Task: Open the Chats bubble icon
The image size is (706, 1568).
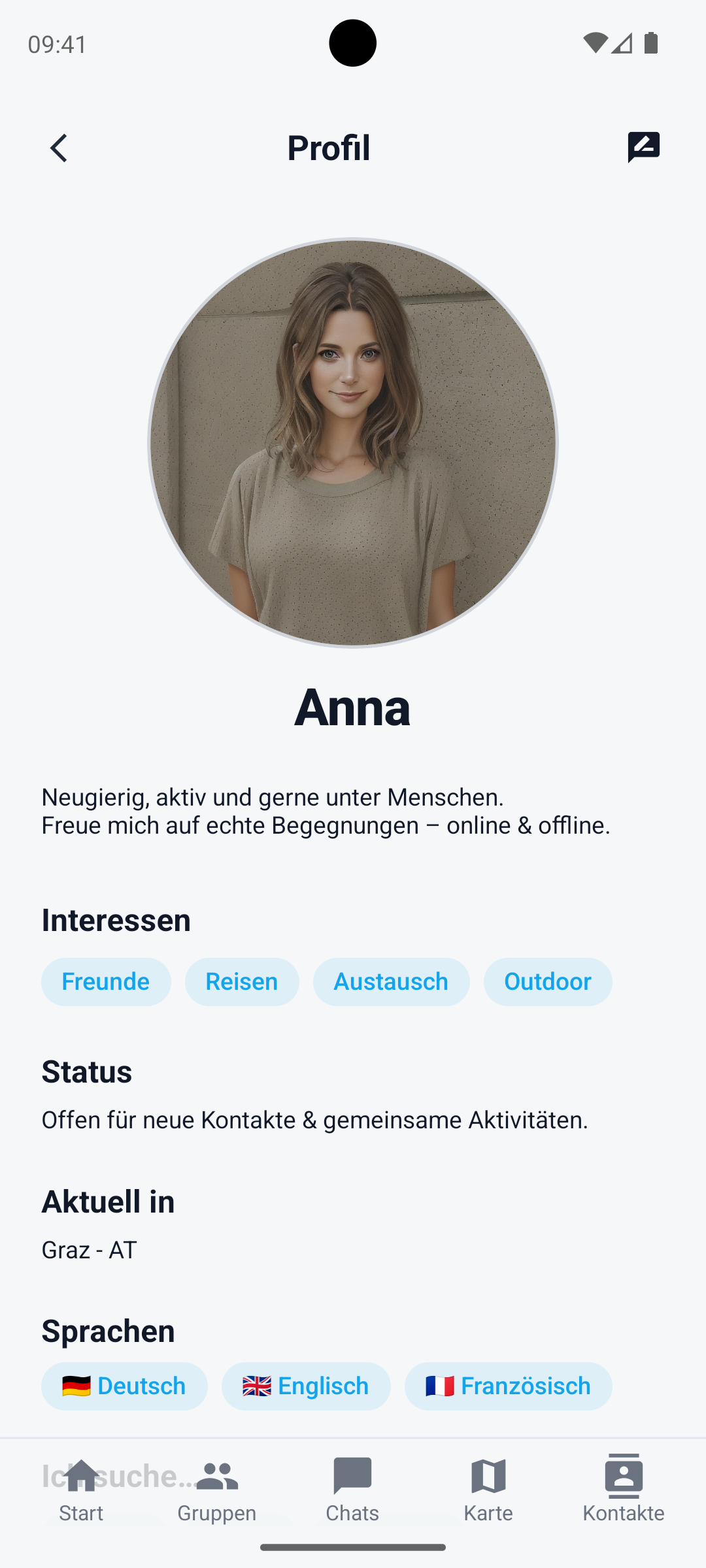Action: 352,1475
